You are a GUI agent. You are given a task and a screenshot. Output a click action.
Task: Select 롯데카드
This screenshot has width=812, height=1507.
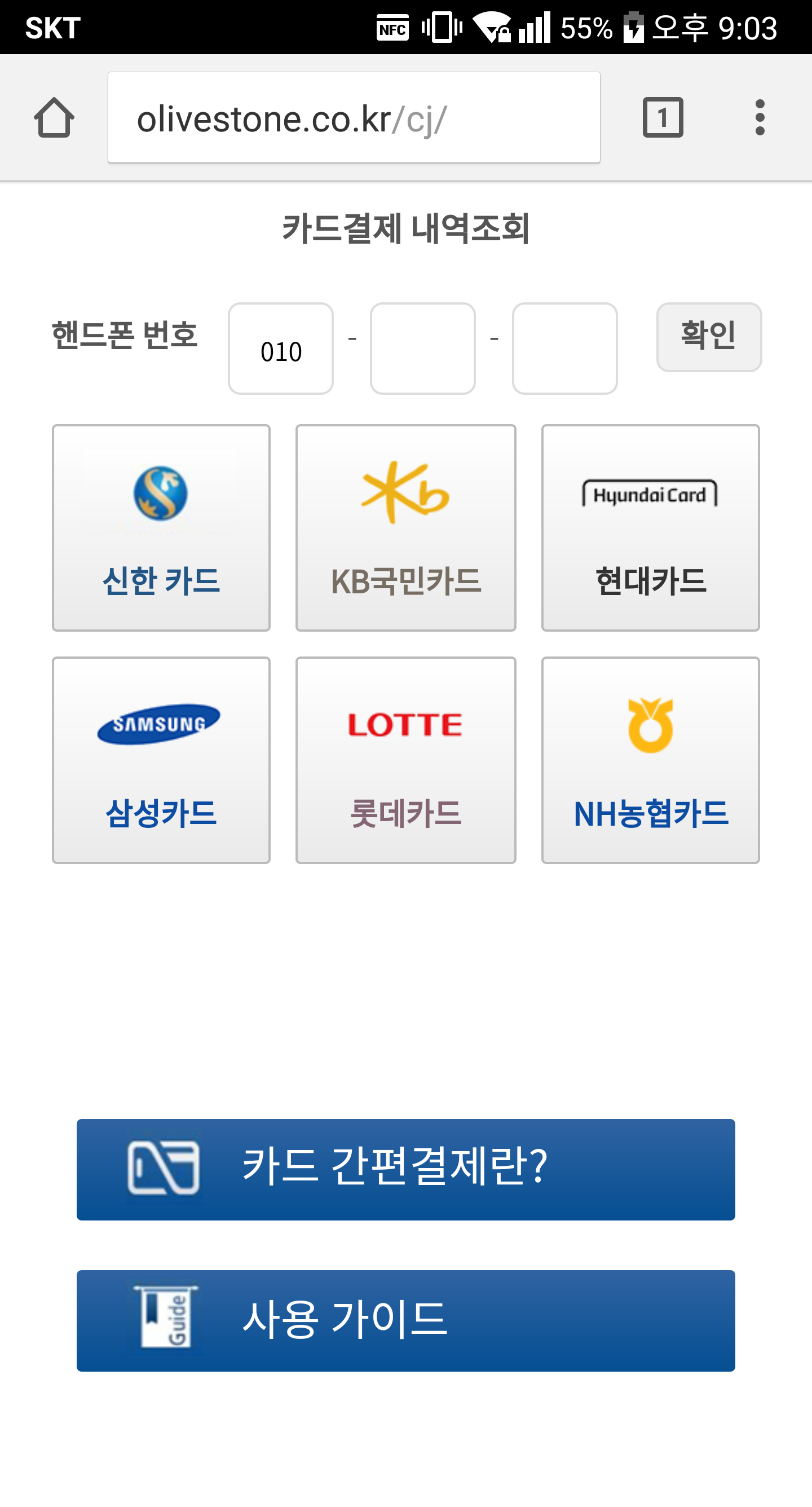click(405, 760)
